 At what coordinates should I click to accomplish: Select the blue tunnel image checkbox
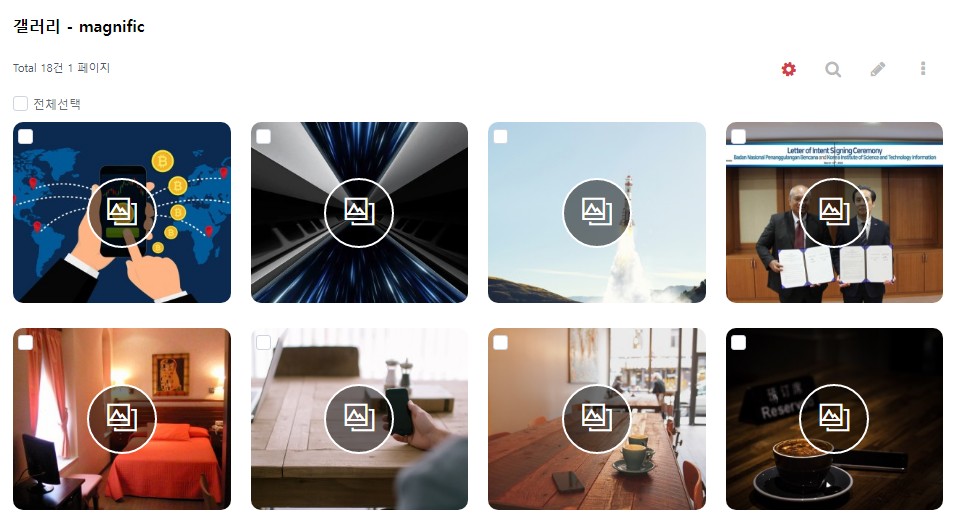(x=263, y=137)
